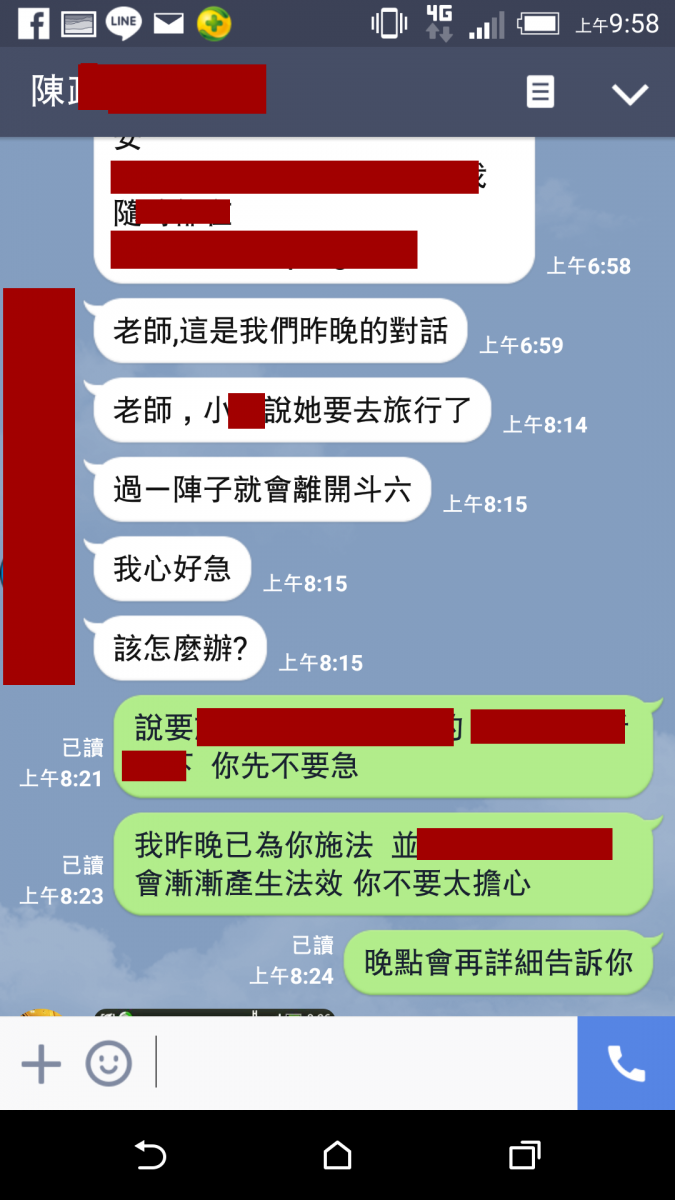Expand the chat options dropdown arrow
675x1200 pixels.
coord(630,94)
